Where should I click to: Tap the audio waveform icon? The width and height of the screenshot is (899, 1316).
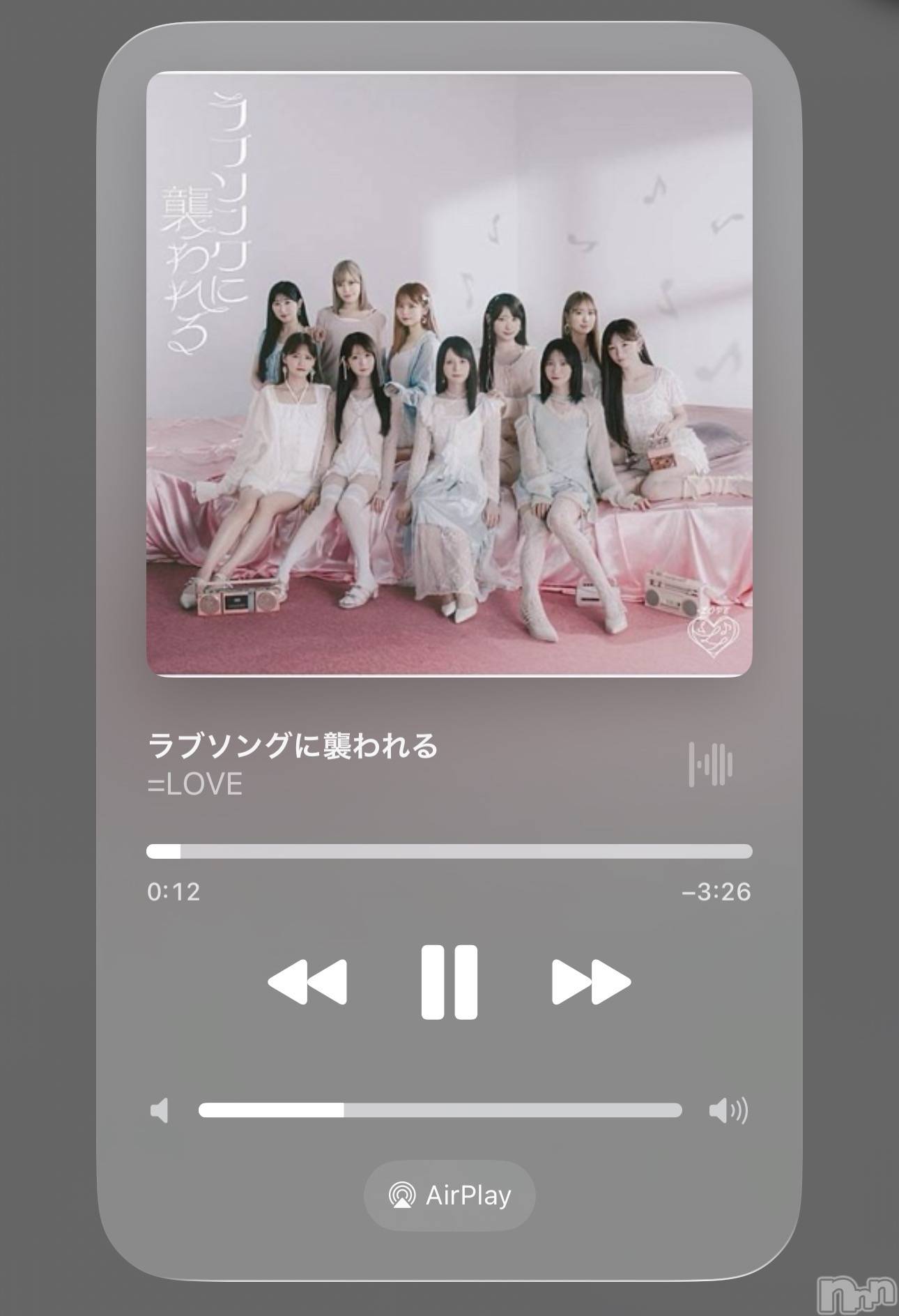click(710, 765)
